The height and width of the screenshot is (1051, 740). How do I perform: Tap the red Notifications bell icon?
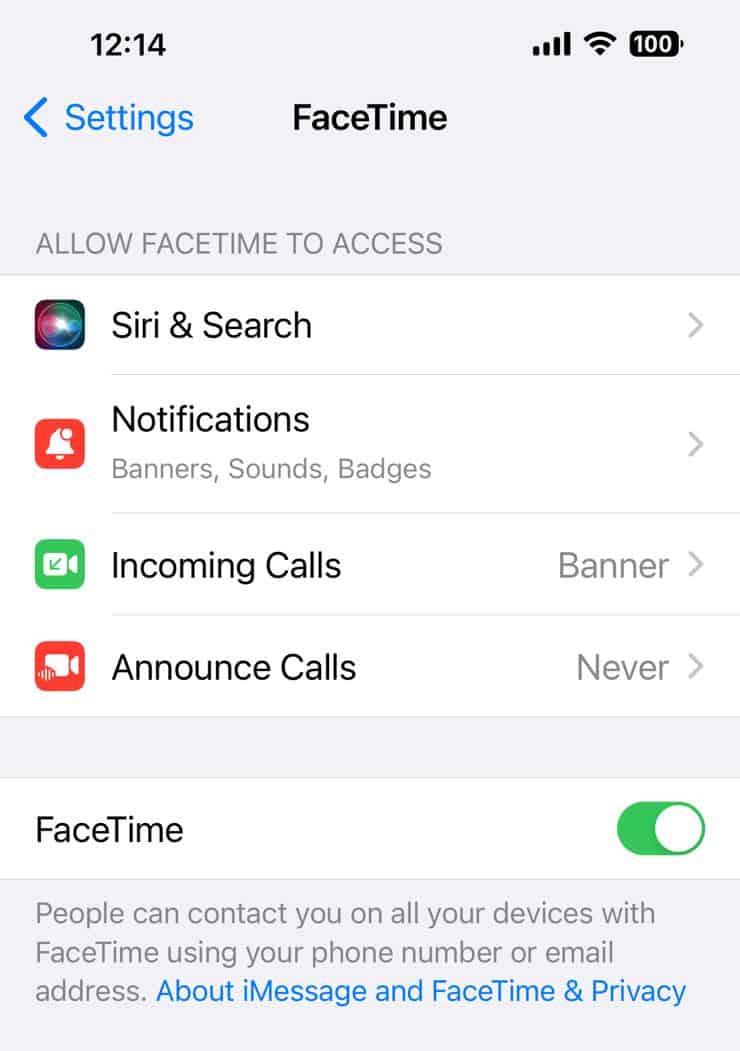60,444
